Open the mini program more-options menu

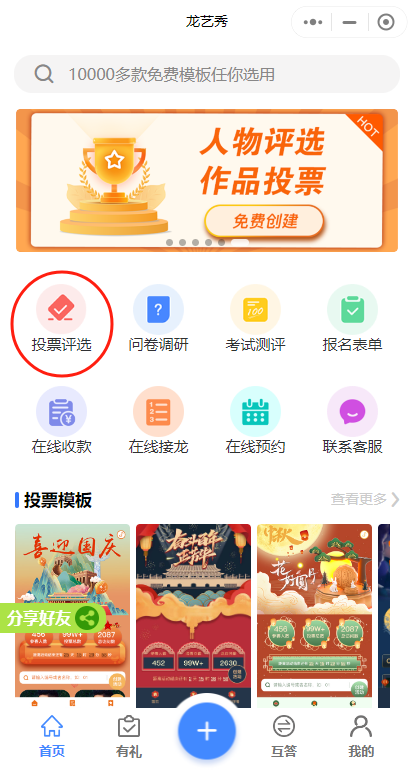coord(312,22)
